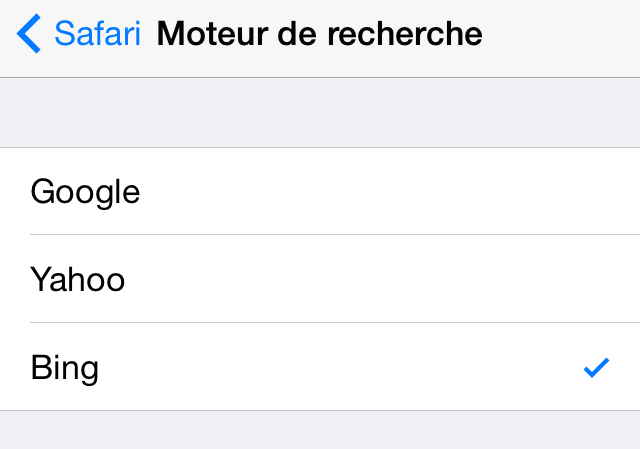Viewport: 640px width, 449px height.
Task: Go back to Safari settings
Action: point(80,35)
